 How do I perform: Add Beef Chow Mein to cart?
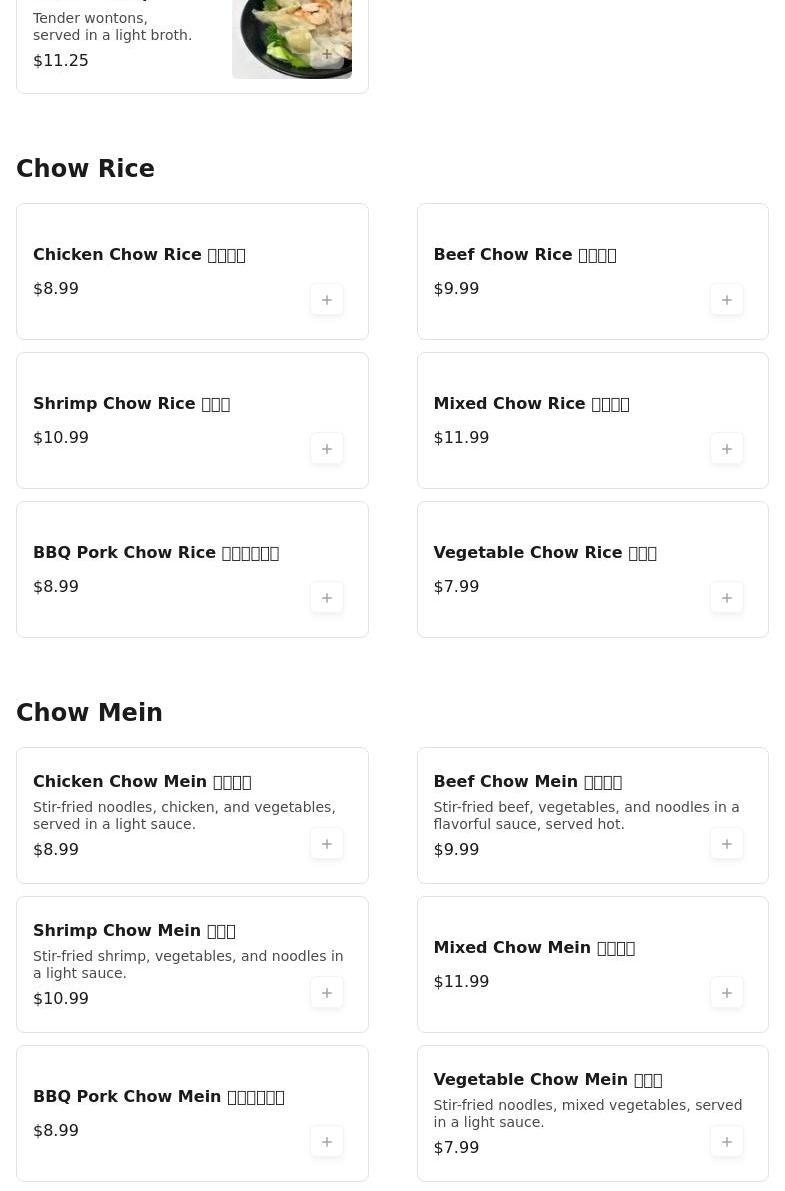click(727, 843)
